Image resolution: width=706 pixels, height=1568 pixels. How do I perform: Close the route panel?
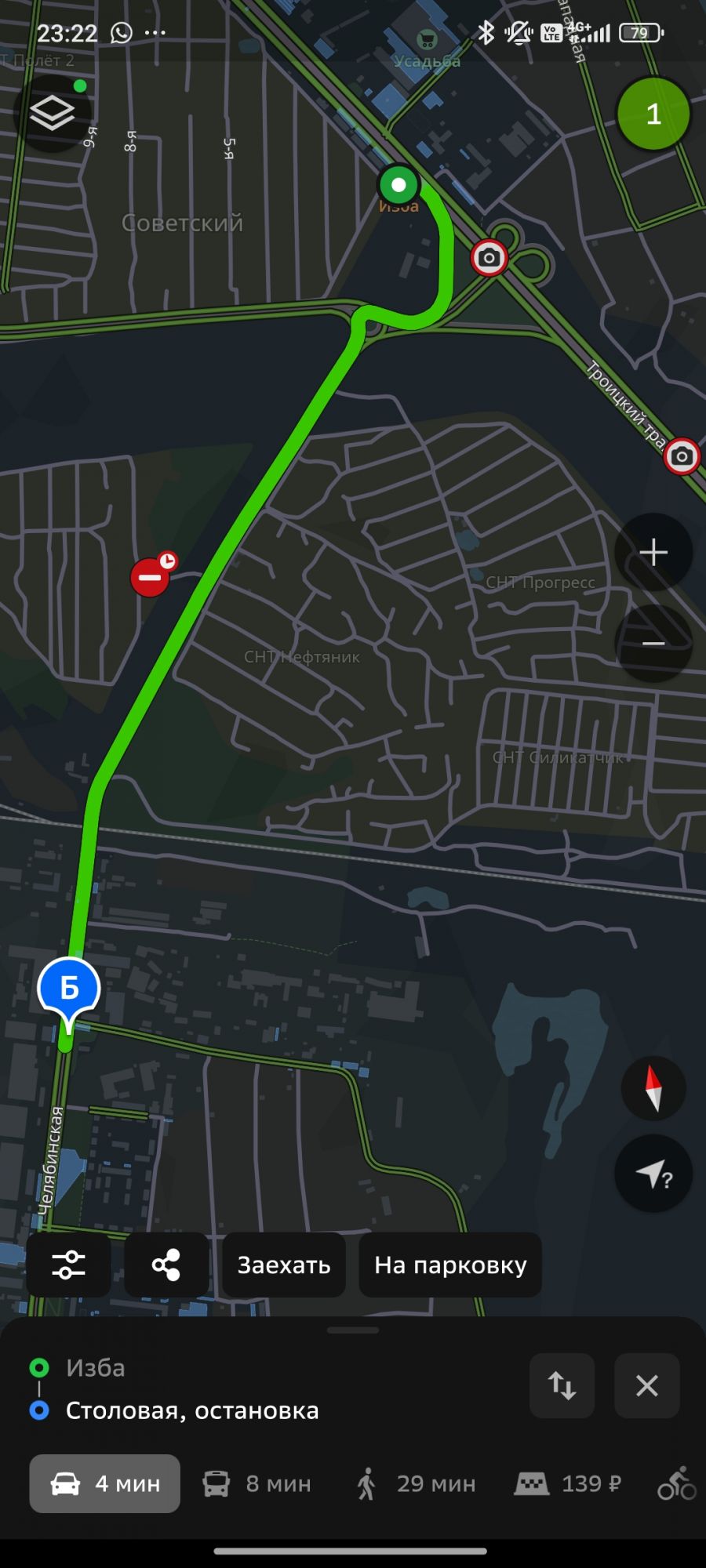pyautogui.click(x=647, y=1385)
